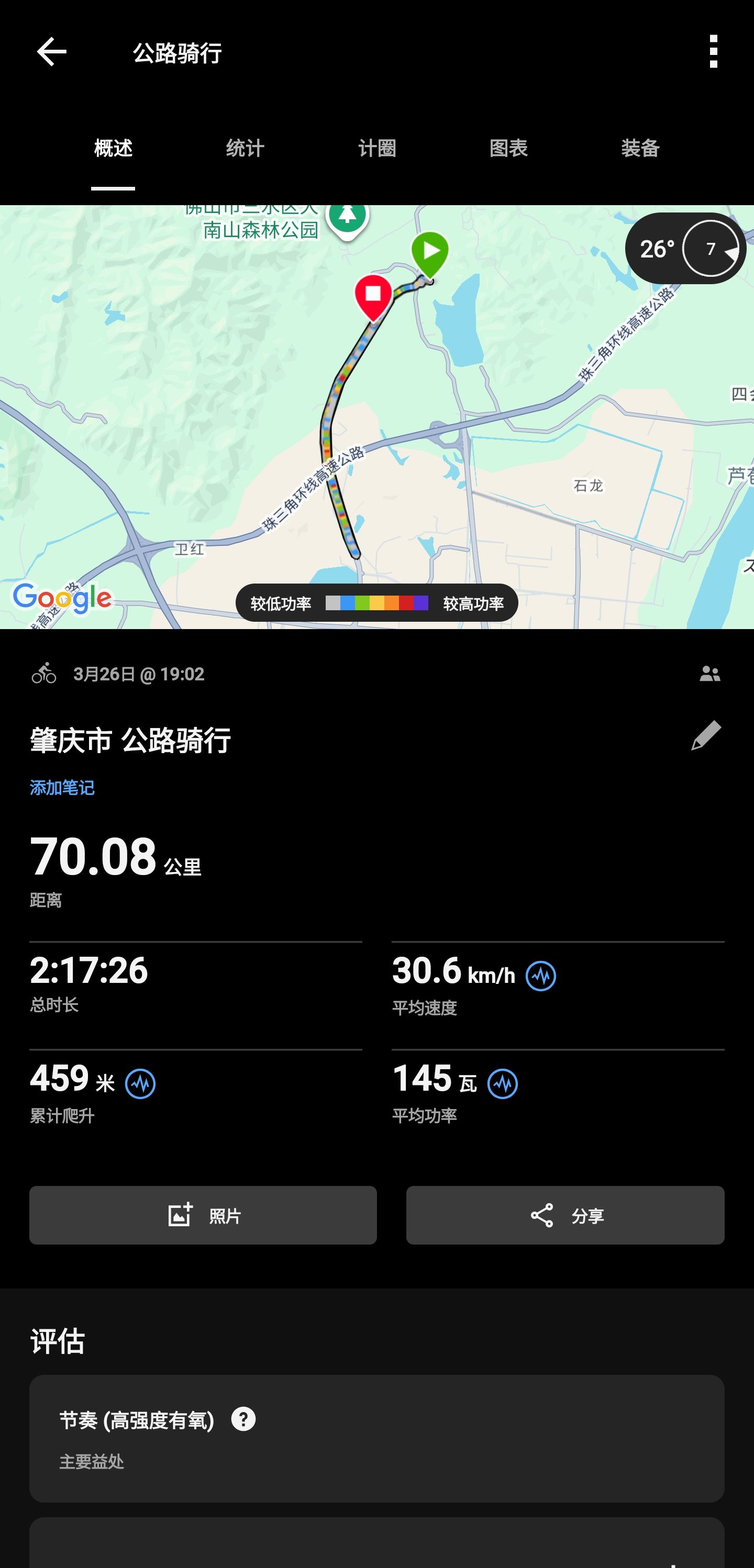Edit the activity name with the pencil icon
754x1568 pixels.
click(706, 736)
